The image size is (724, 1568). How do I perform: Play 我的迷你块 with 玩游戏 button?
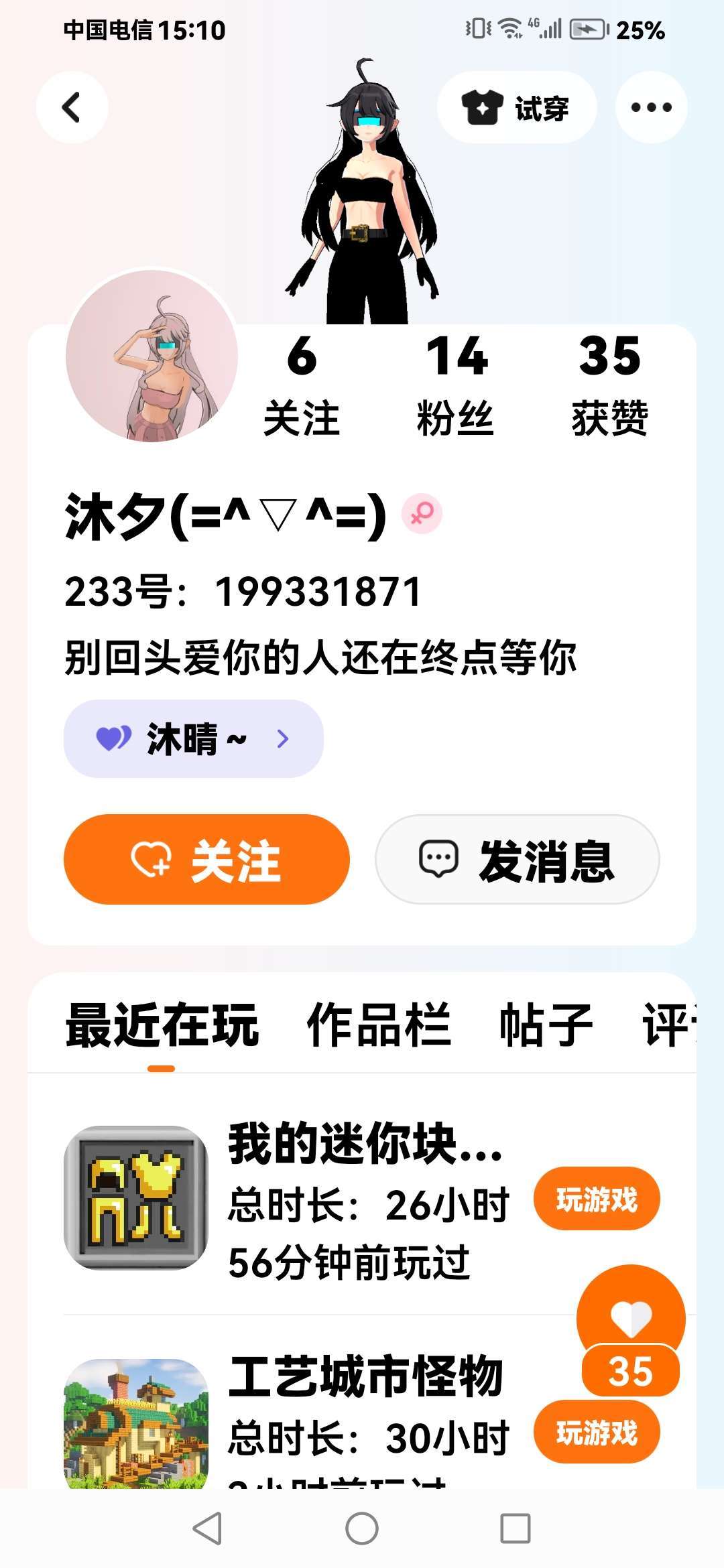[597, 1199]
